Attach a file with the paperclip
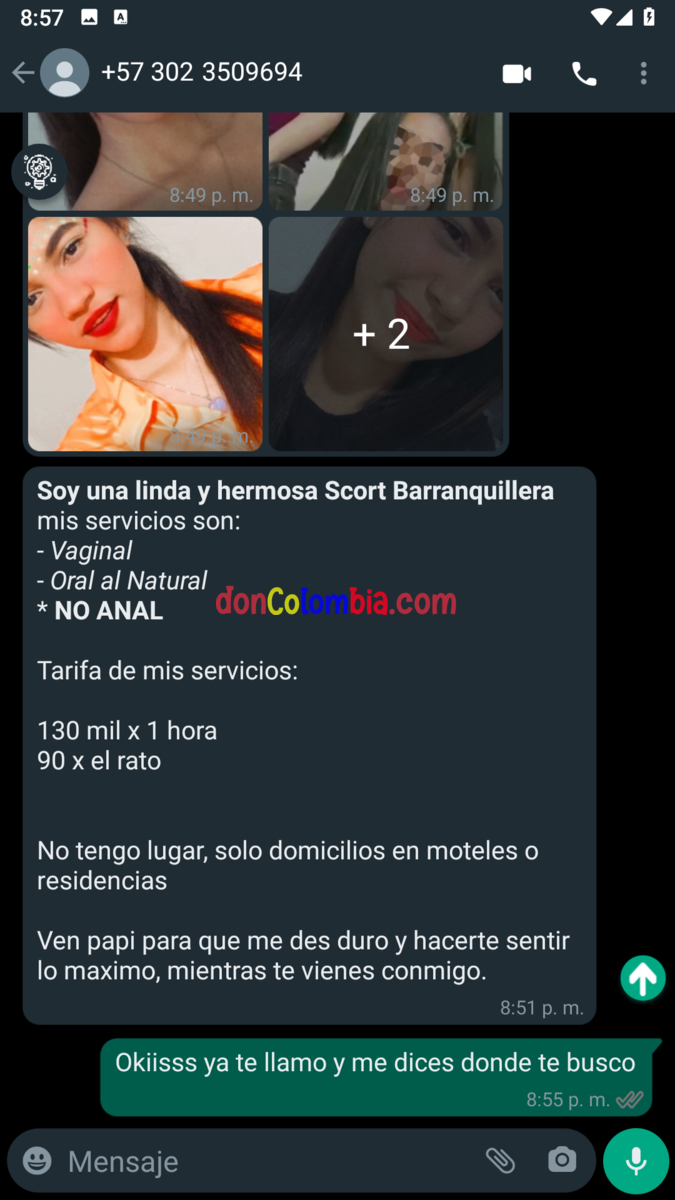Image resolution: width=675 pixels, height=1200 pixels. pyautogui.click(x=500, y=1160)
